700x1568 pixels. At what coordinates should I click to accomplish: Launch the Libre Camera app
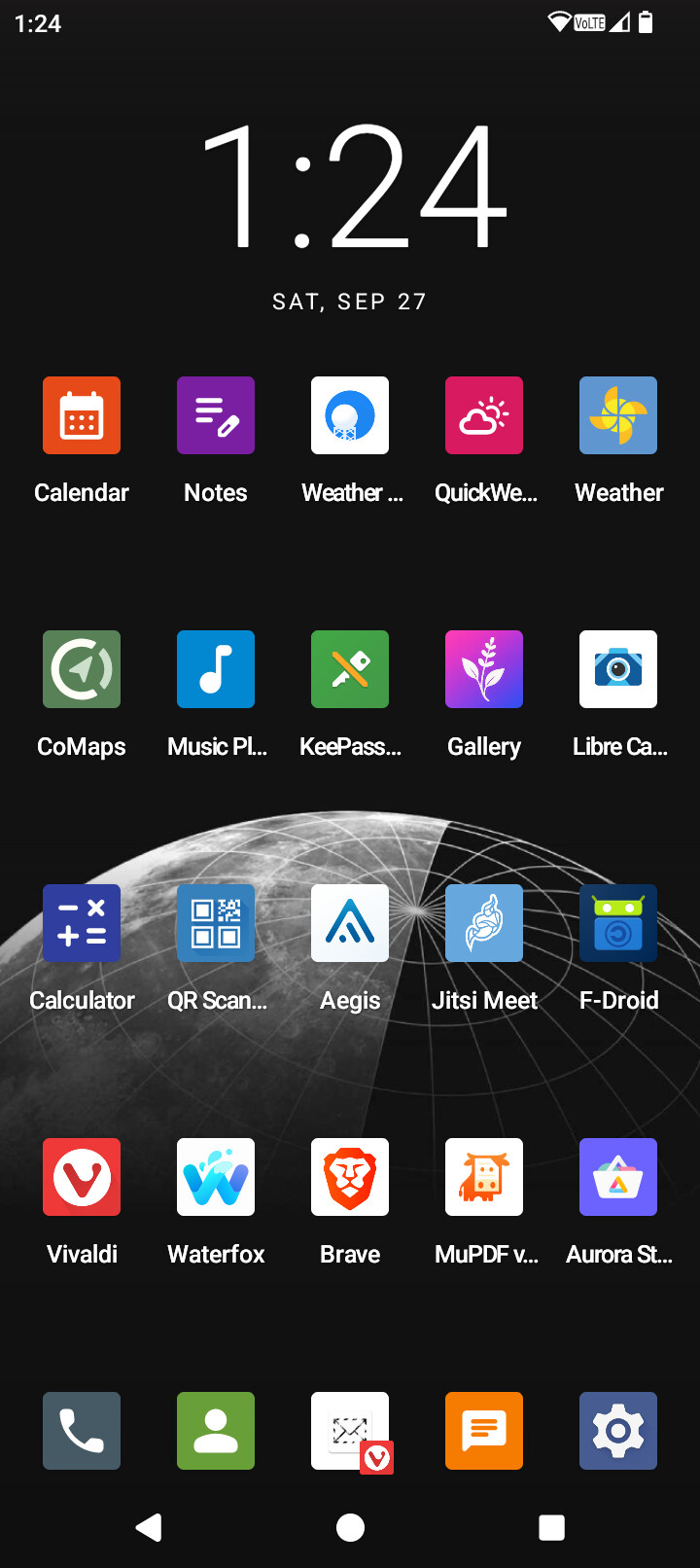click(618, 669)
